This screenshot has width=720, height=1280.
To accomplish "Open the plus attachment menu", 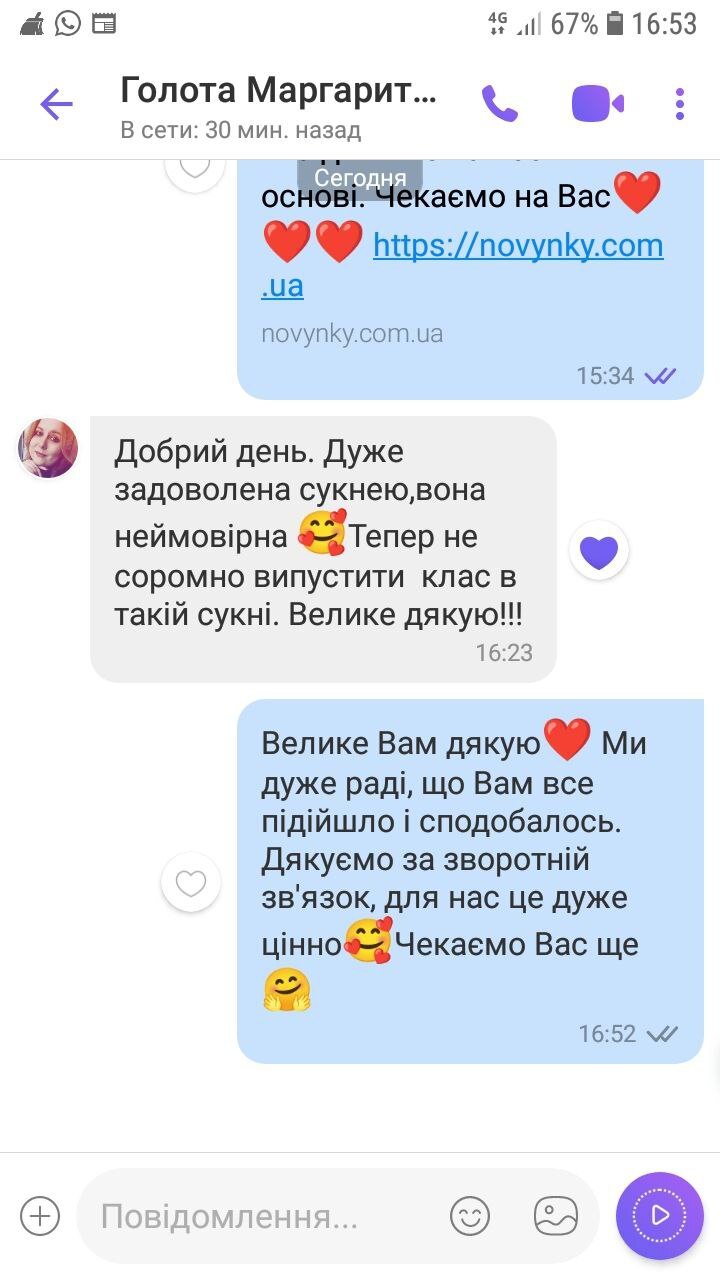I will click(40, 1216).
